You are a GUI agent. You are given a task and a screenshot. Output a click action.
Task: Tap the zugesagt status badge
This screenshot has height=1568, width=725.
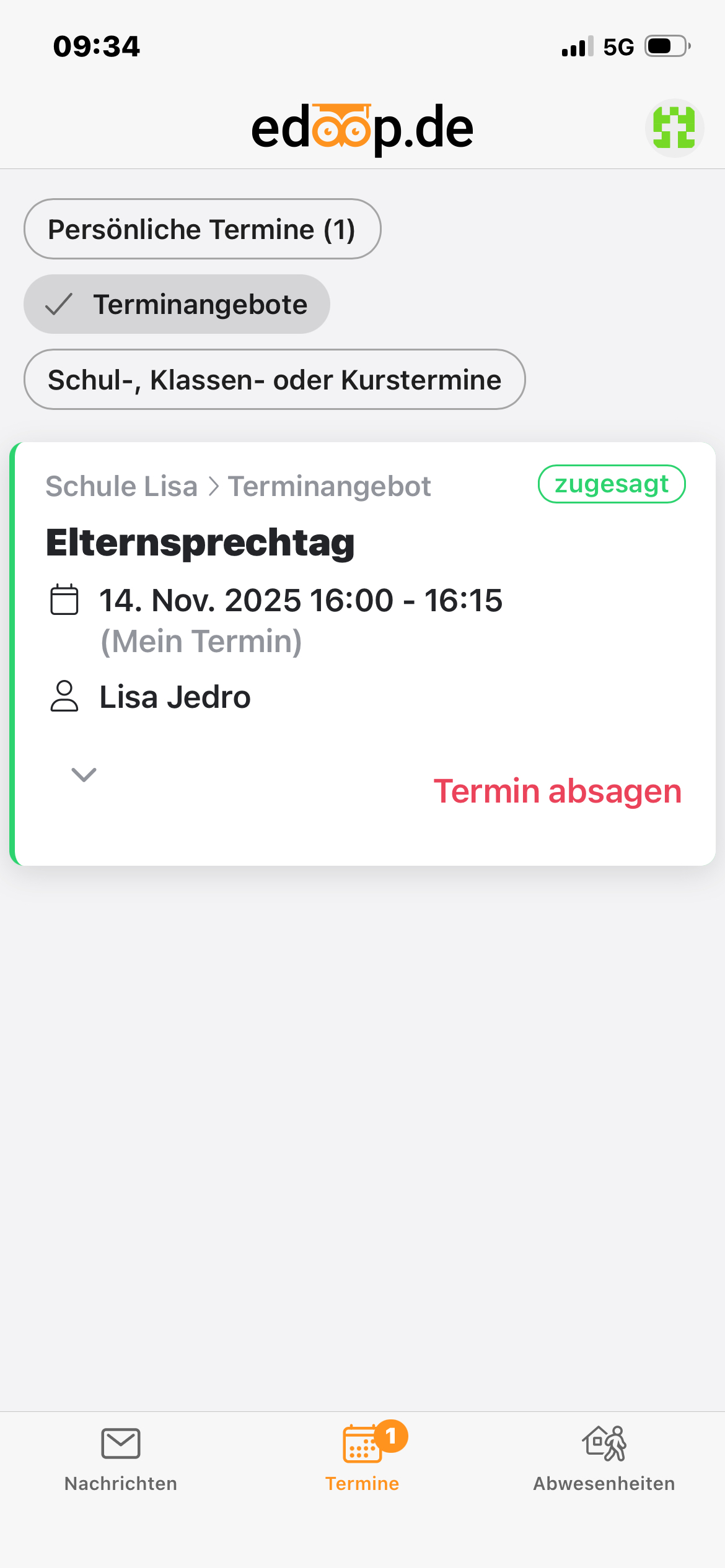[x=611, y=484]
